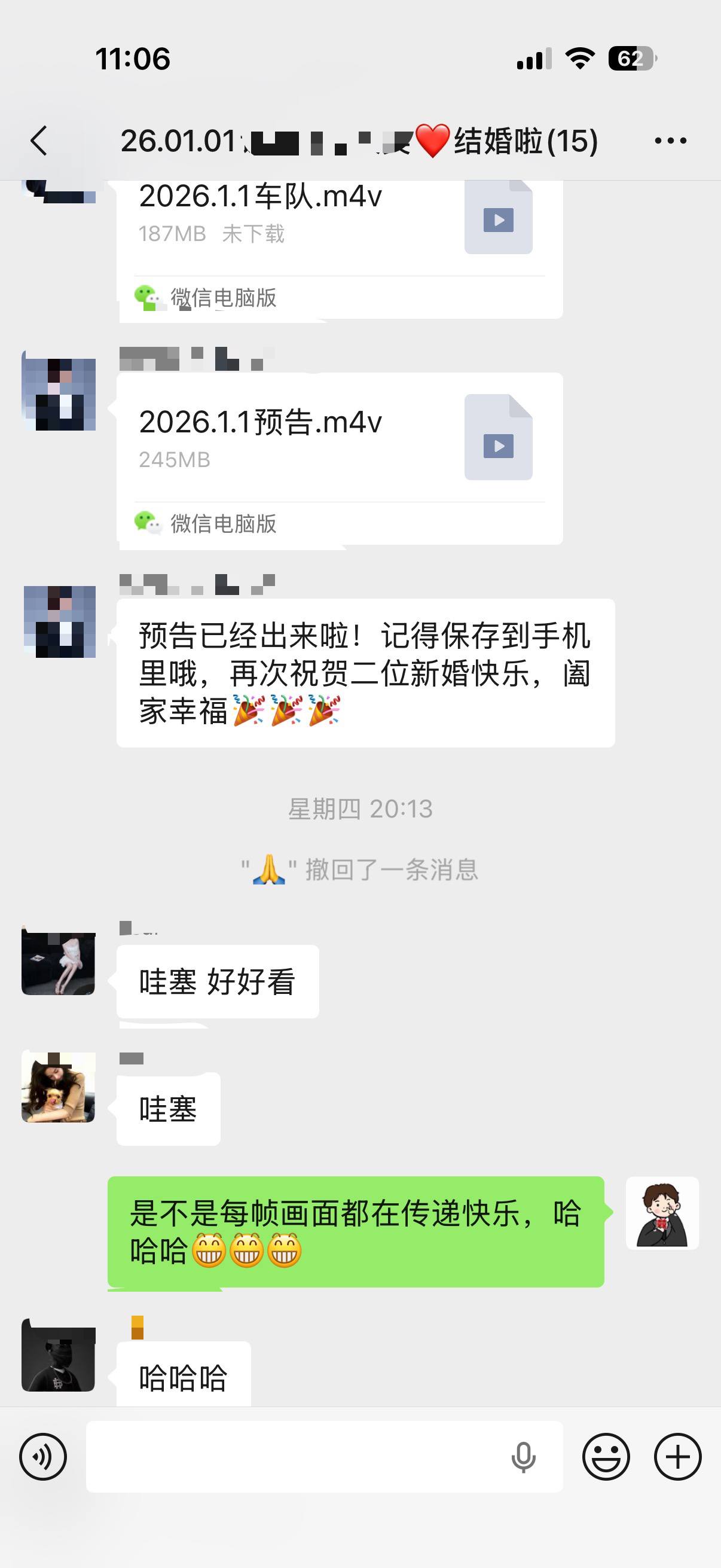Open my own avatar beside the green message
The height and width of the screenshot is (1568, 721).
point(661,1213)
